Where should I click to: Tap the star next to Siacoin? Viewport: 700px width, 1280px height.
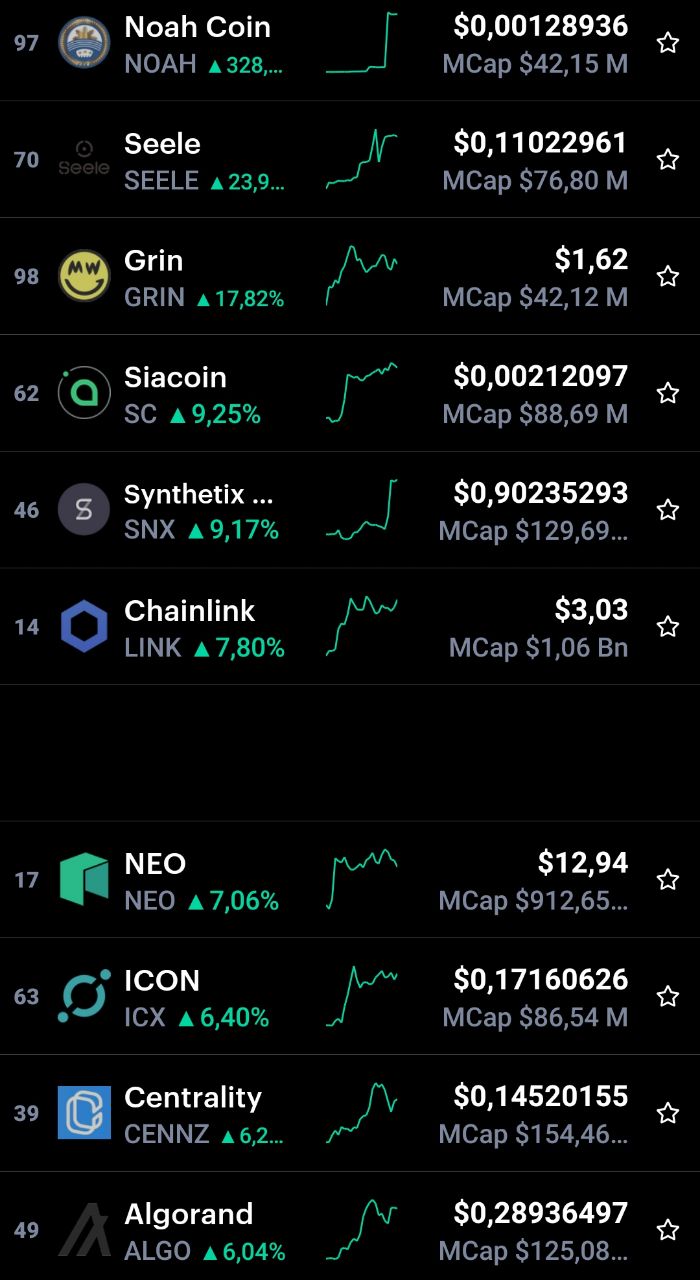click(x=668, y=394)
